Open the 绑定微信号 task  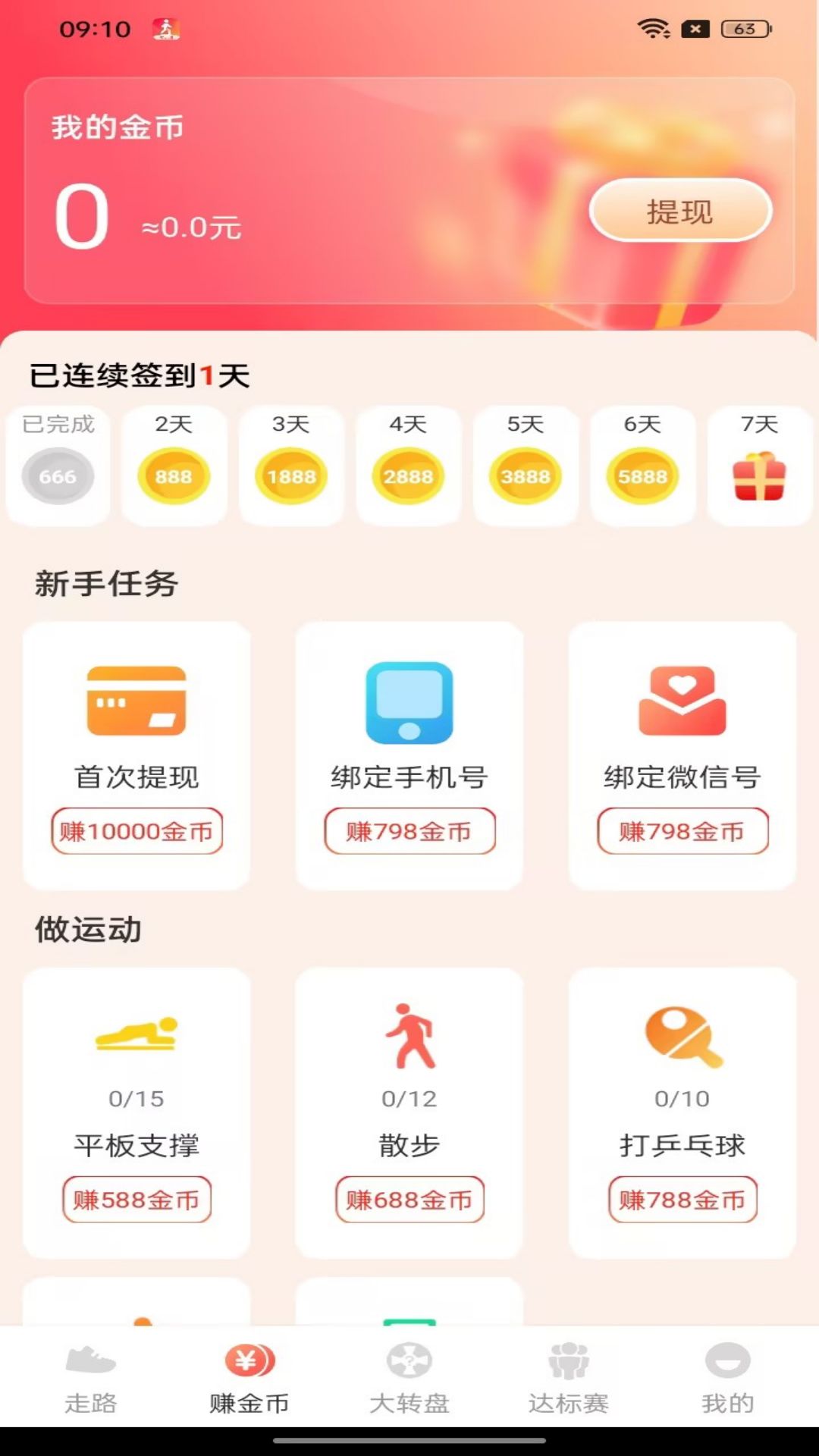coord(682,755)
